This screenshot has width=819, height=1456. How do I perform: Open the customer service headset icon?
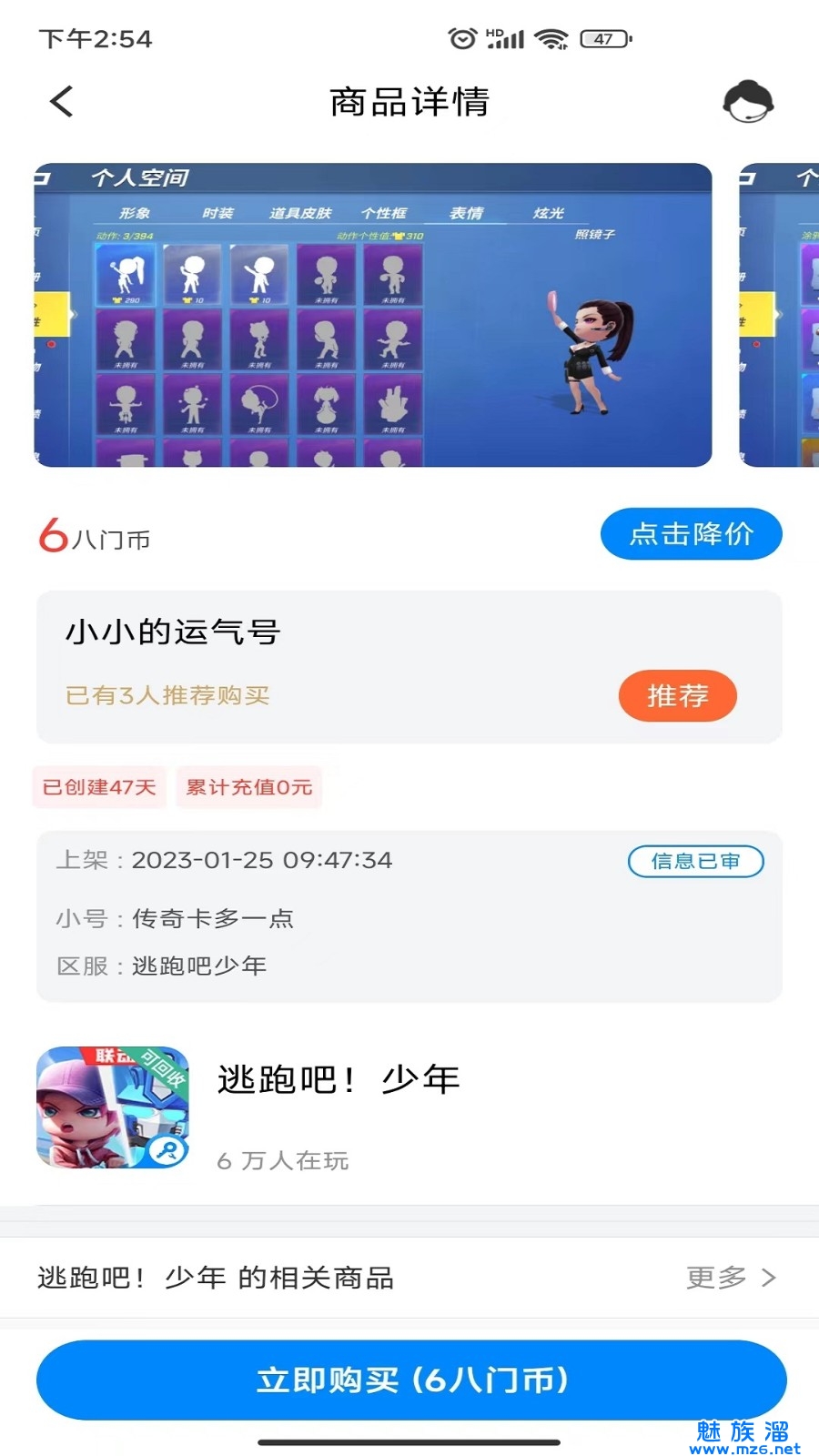coord(748,101)
